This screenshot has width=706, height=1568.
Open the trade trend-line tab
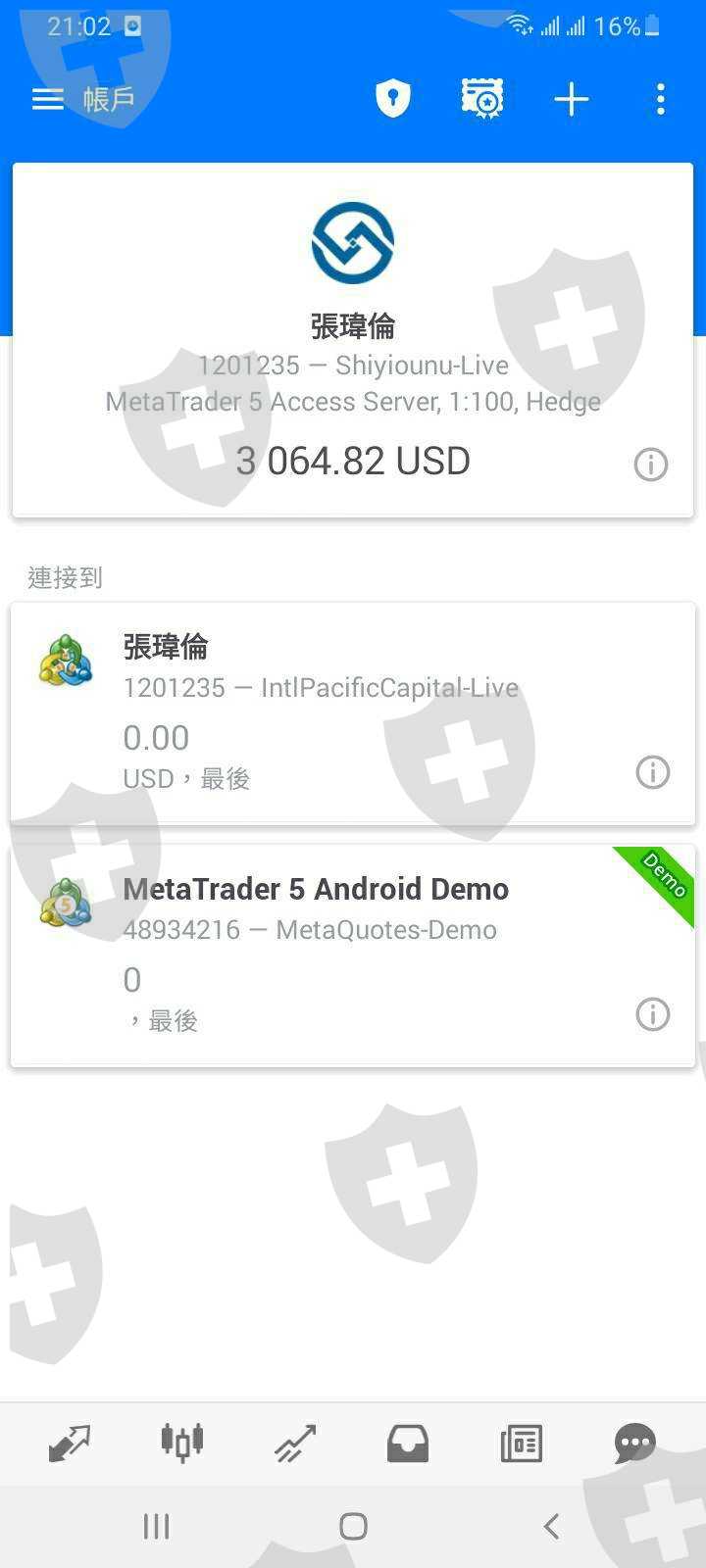tap(295, 1443)
